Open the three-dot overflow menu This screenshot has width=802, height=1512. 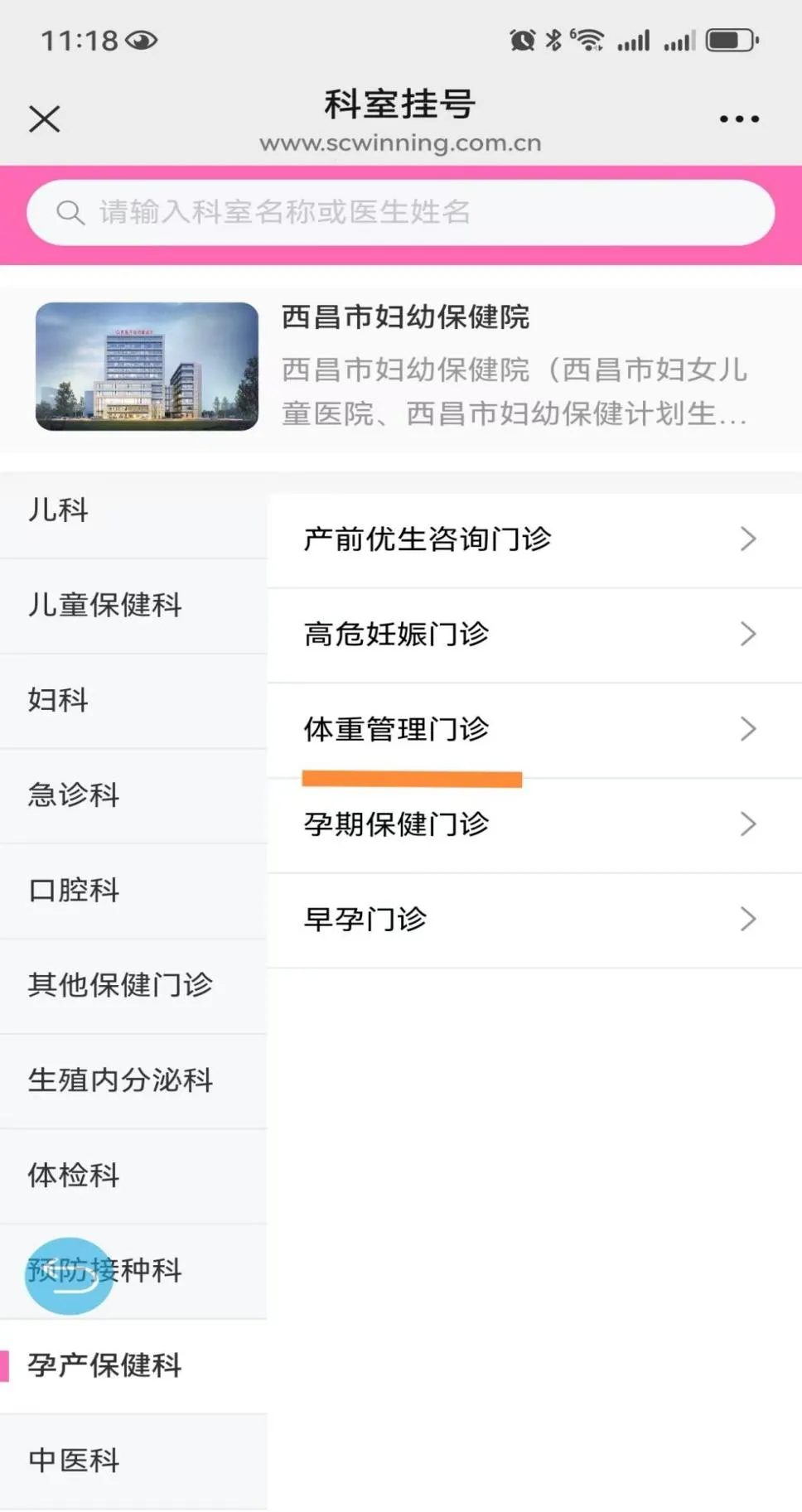(x=739, y=119)
